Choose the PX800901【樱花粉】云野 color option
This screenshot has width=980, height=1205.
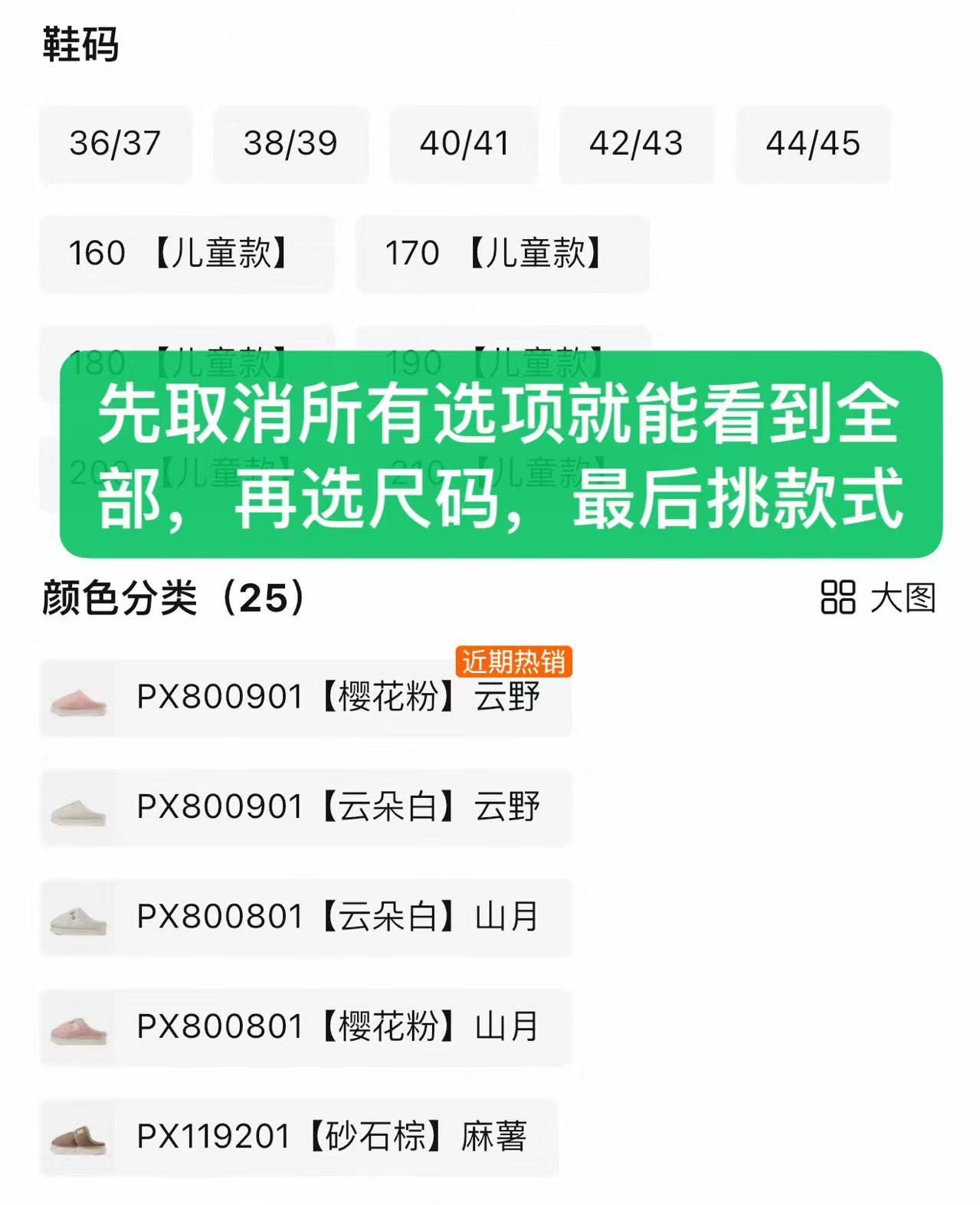(x=337, y=698)
